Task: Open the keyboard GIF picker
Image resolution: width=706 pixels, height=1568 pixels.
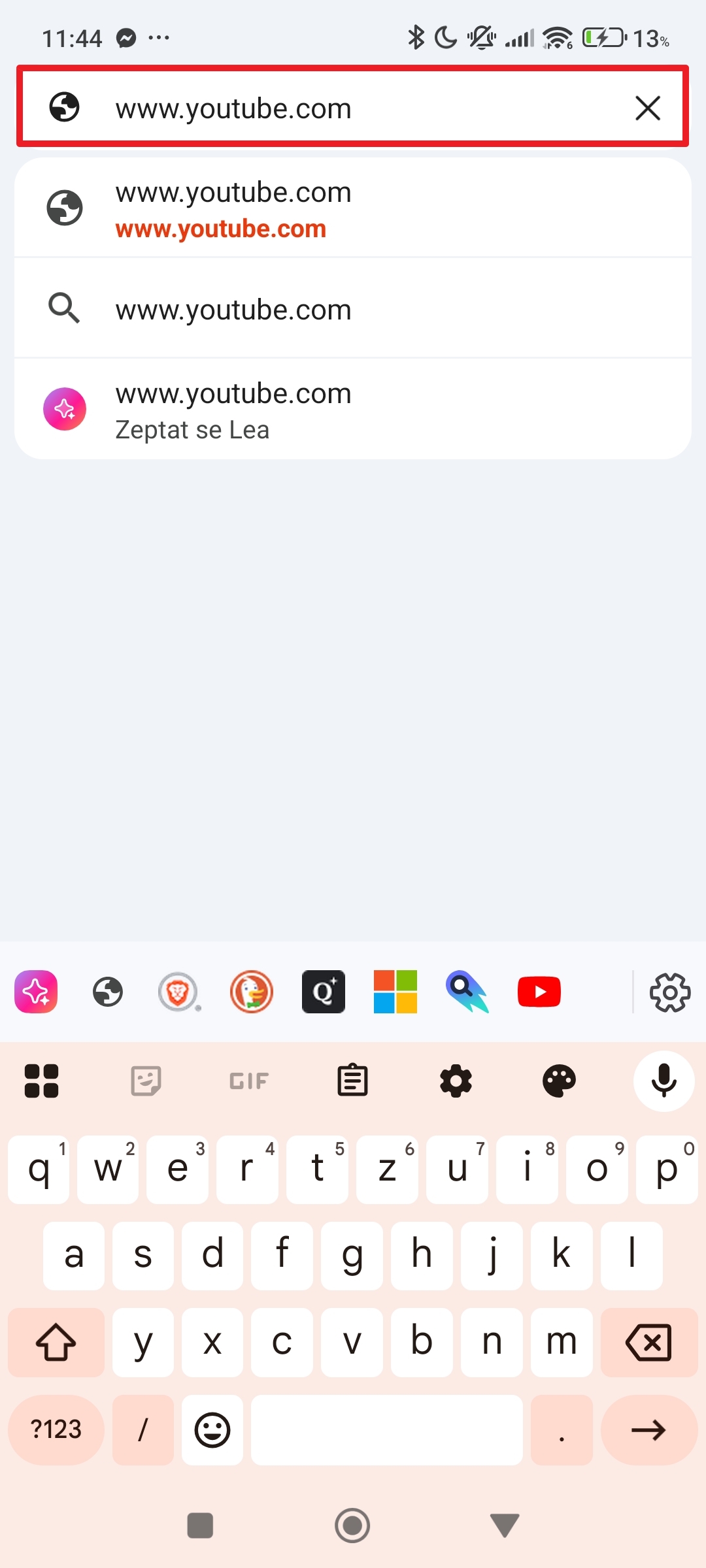Action: (x=249, y=1081)
